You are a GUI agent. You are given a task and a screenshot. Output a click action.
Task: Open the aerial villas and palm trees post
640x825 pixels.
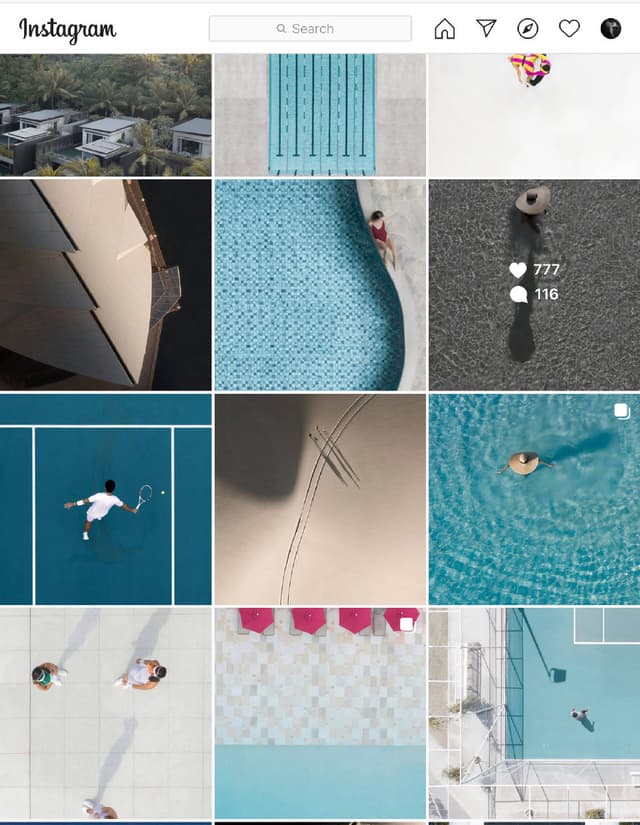tap(105, 115)
